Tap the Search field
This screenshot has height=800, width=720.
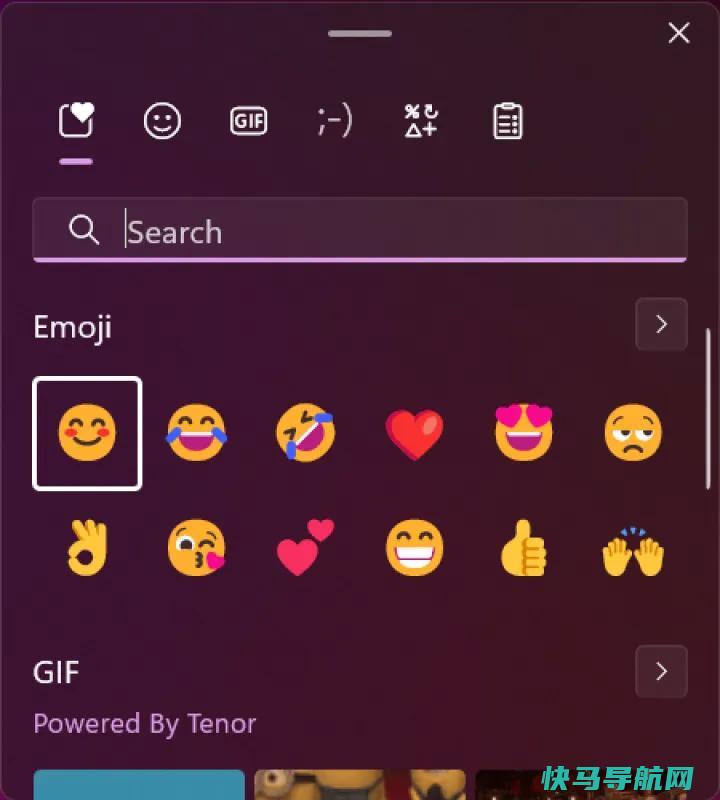[380, 231]
